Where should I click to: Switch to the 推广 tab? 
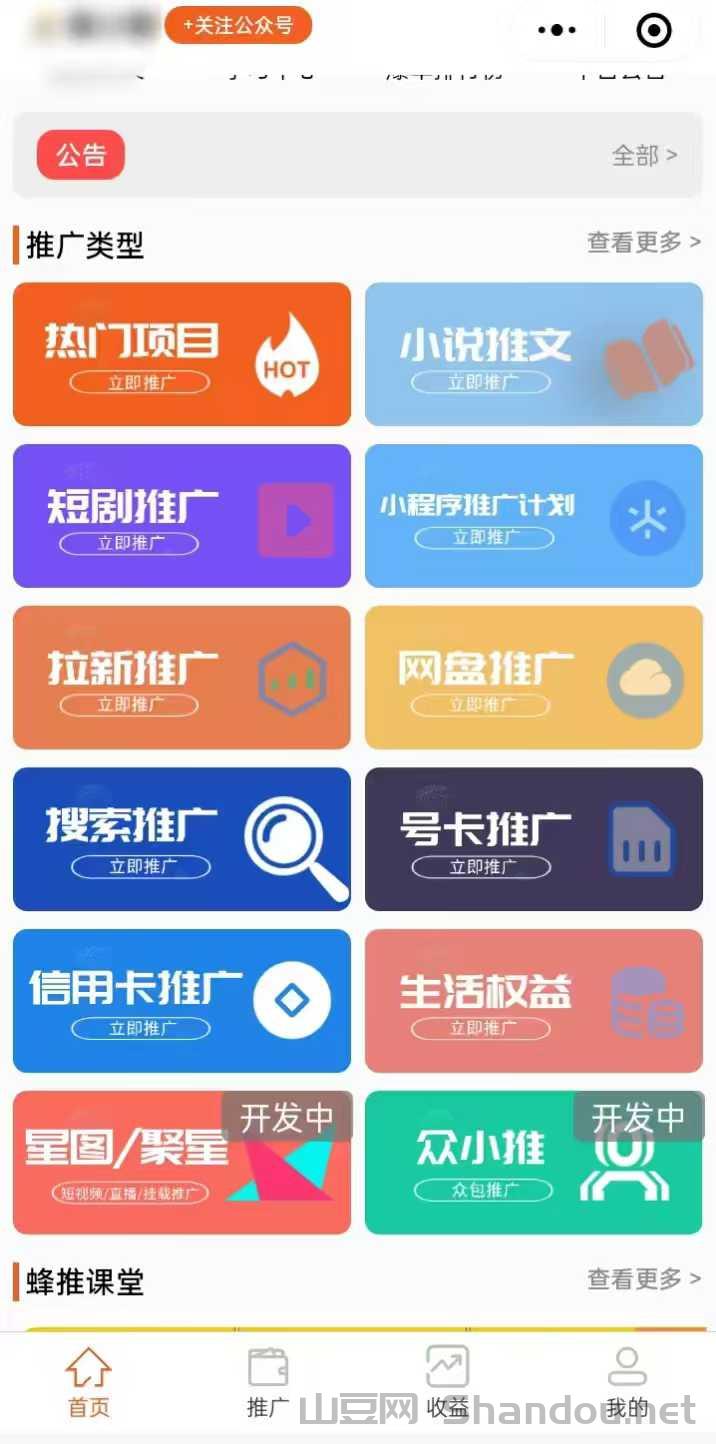click(x=268, y=1383)
